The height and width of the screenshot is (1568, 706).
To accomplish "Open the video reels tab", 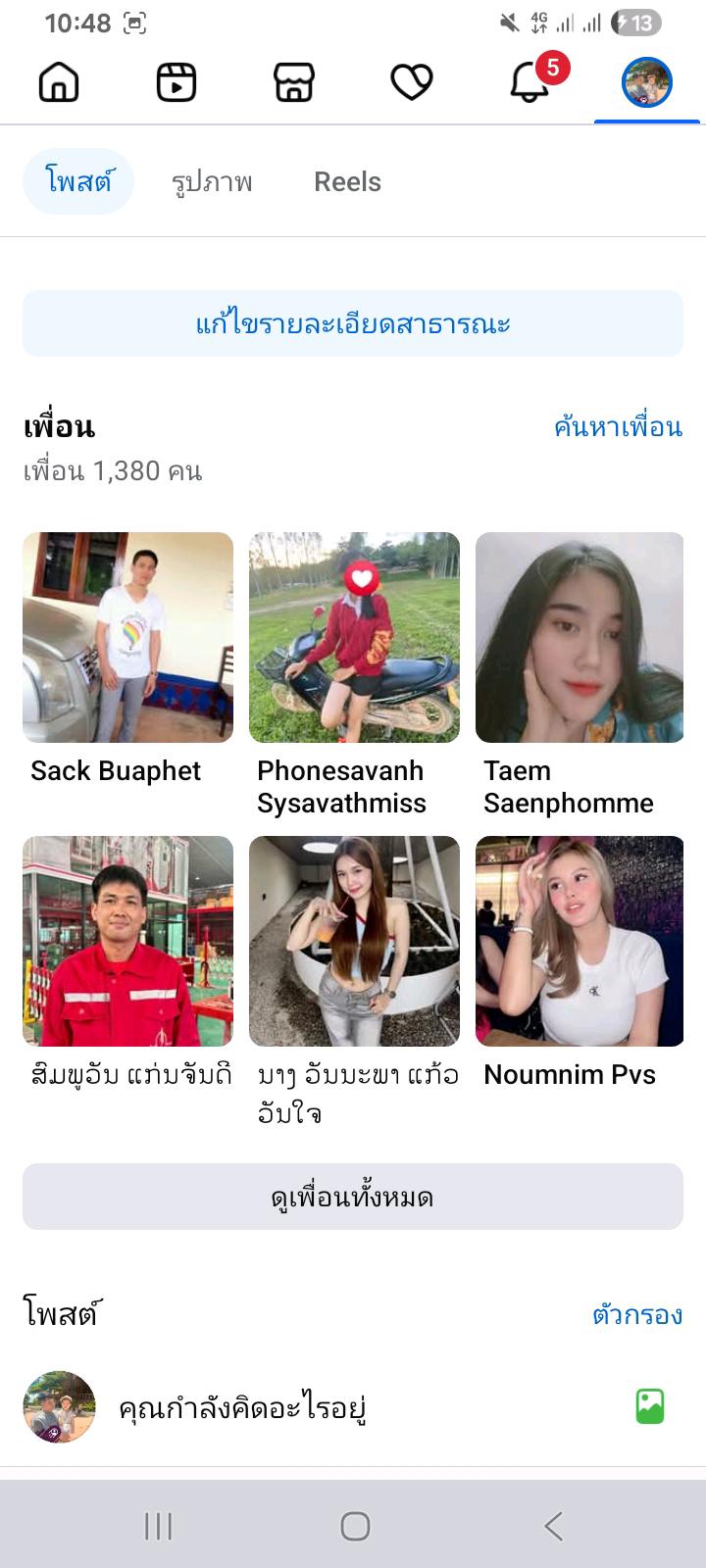I will (176, 82).
